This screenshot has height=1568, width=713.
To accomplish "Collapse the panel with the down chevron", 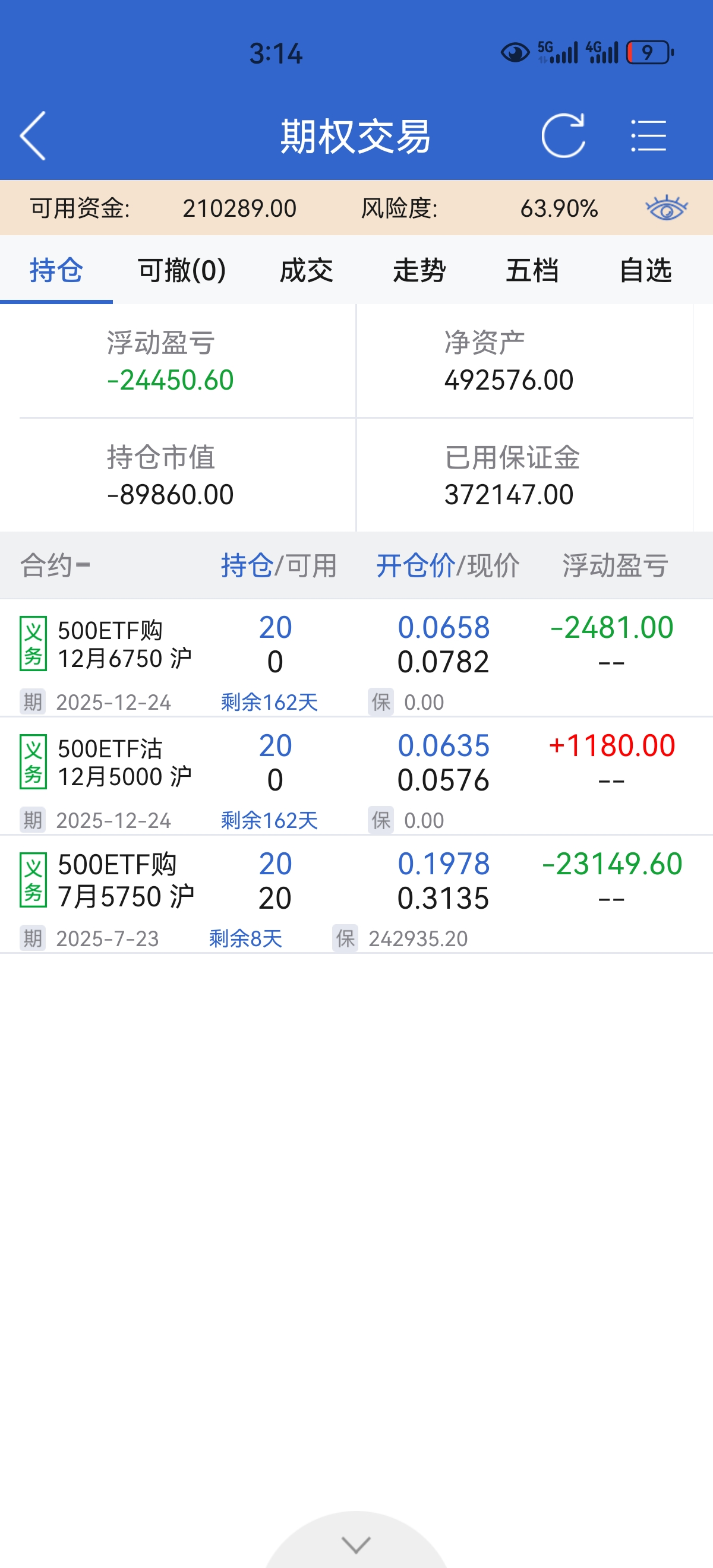I will point(356,1544).
